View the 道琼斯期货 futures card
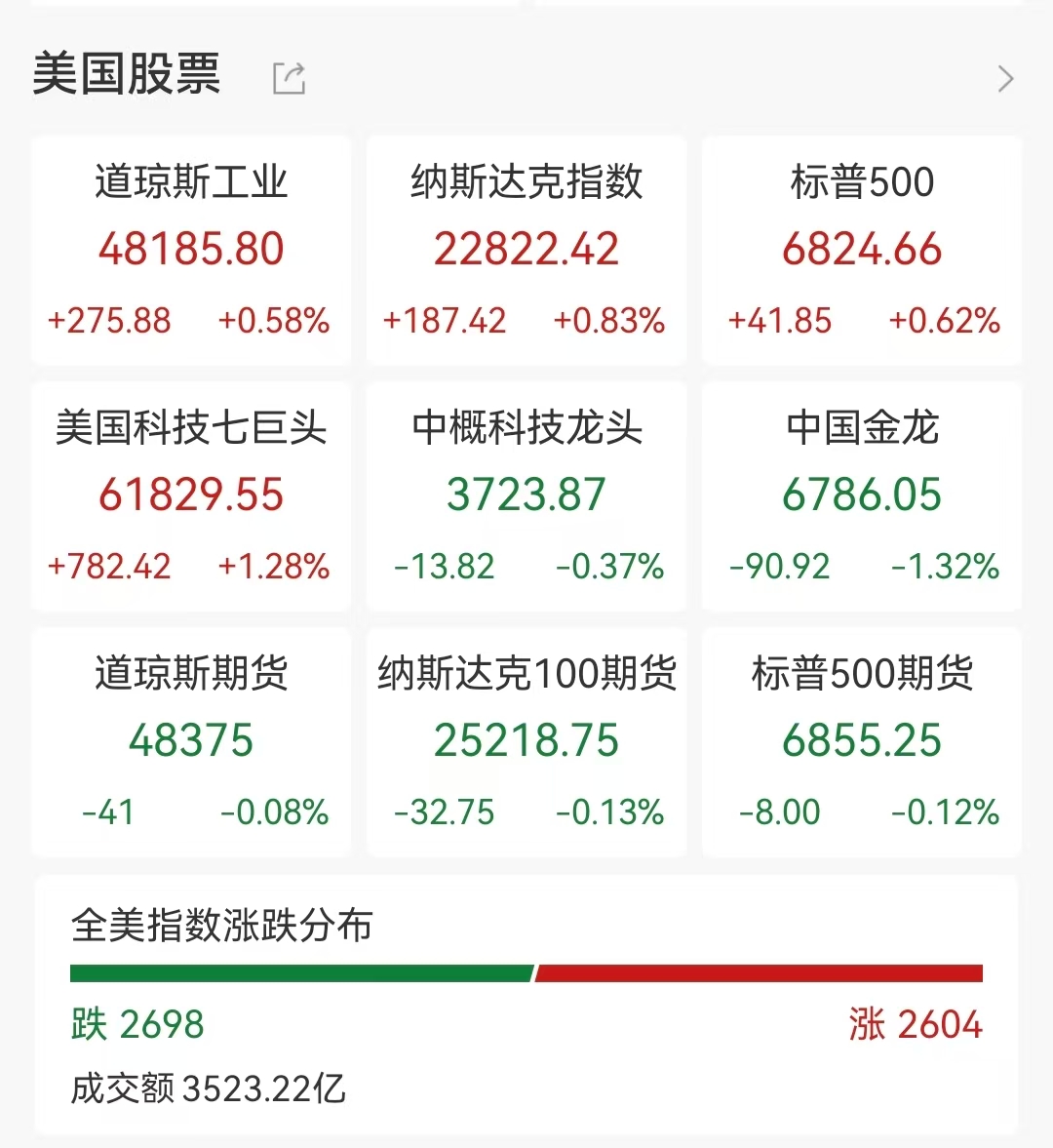The image size is (1053, 1148). (x=191, y=742)
